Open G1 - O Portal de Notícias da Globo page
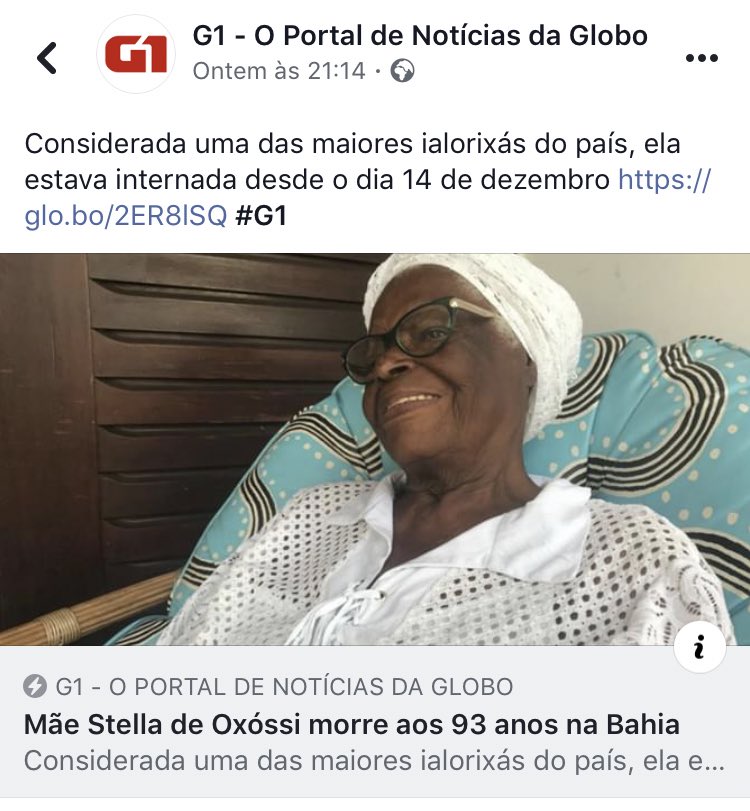750x811 pixels. (419, 37)
